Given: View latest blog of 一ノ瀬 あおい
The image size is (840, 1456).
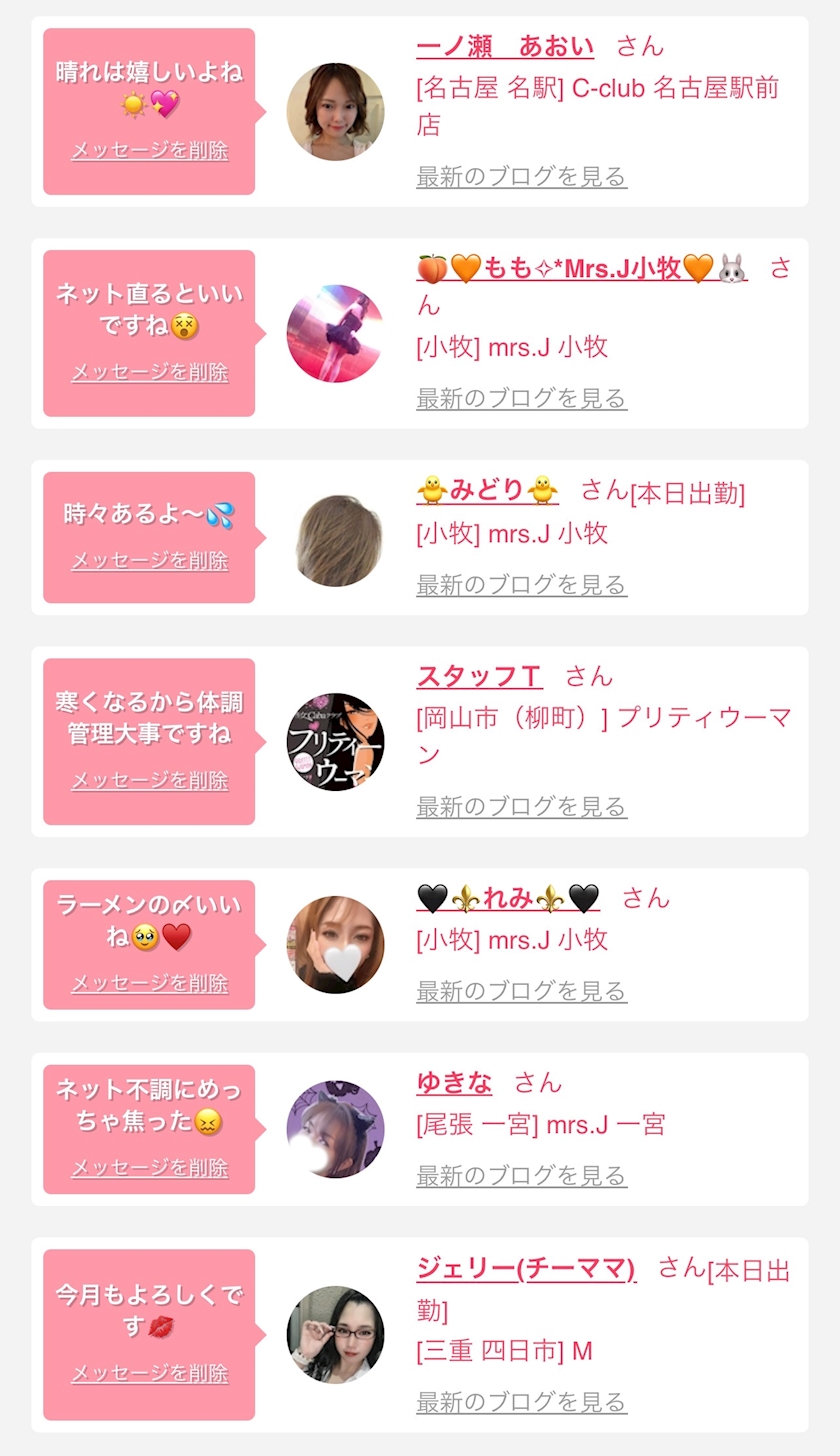Looking at the screenshot, I should pyautogui.click(x=521, y=177).
